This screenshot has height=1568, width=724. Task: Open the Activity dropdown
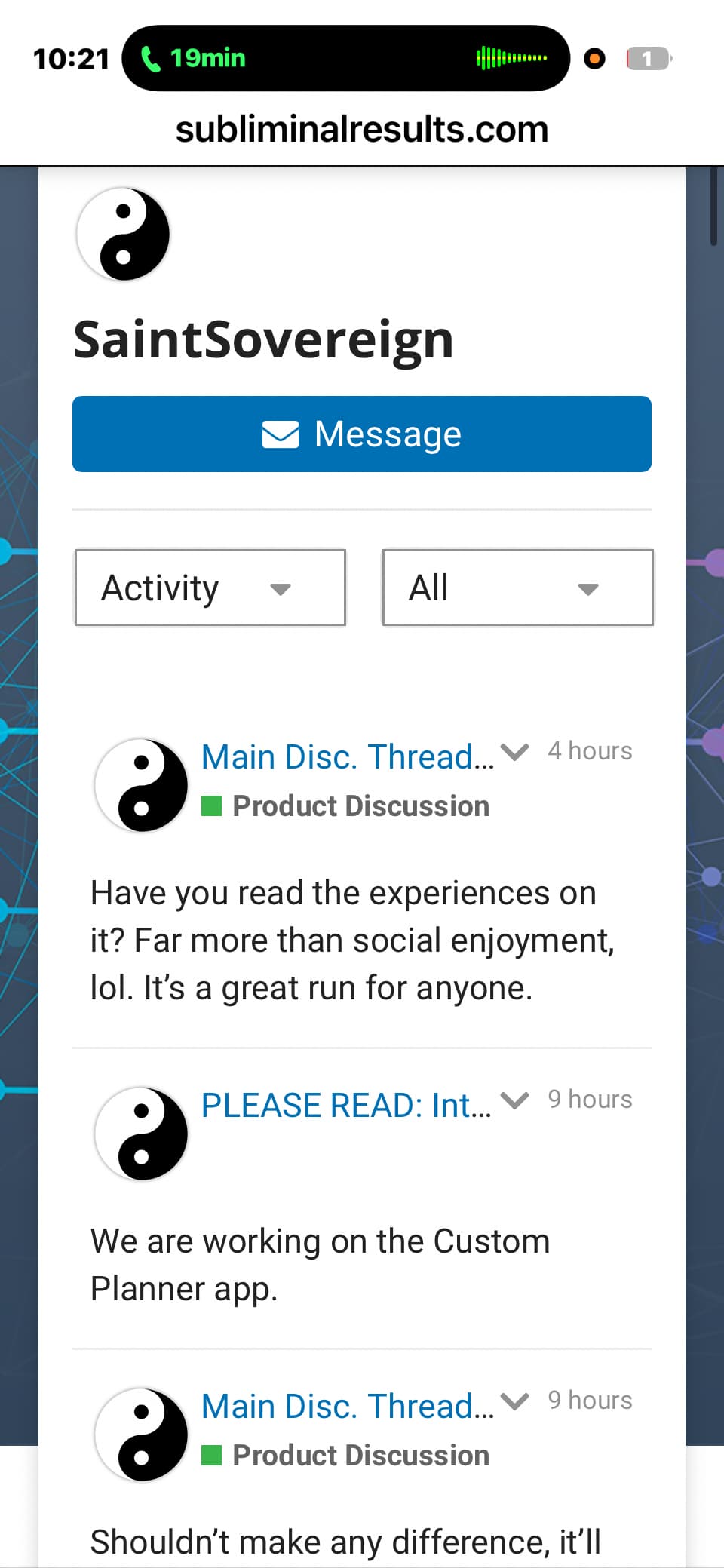pos(210,588)
